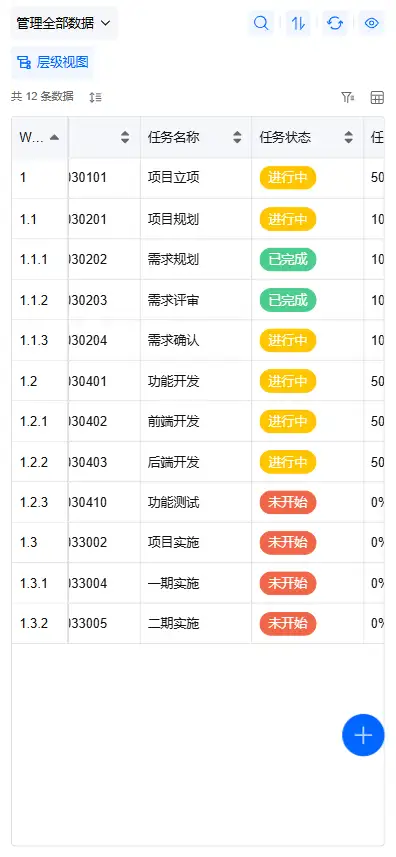
Task: Open the 二期实施 row
Action: pyautogui.click(x=198, y=624)
